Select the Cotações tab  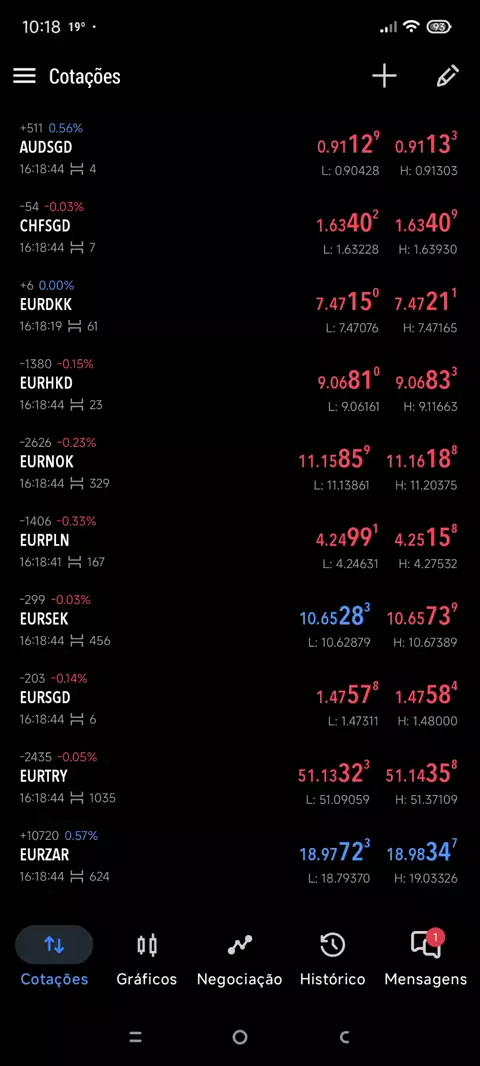click(x=54, y=958)
